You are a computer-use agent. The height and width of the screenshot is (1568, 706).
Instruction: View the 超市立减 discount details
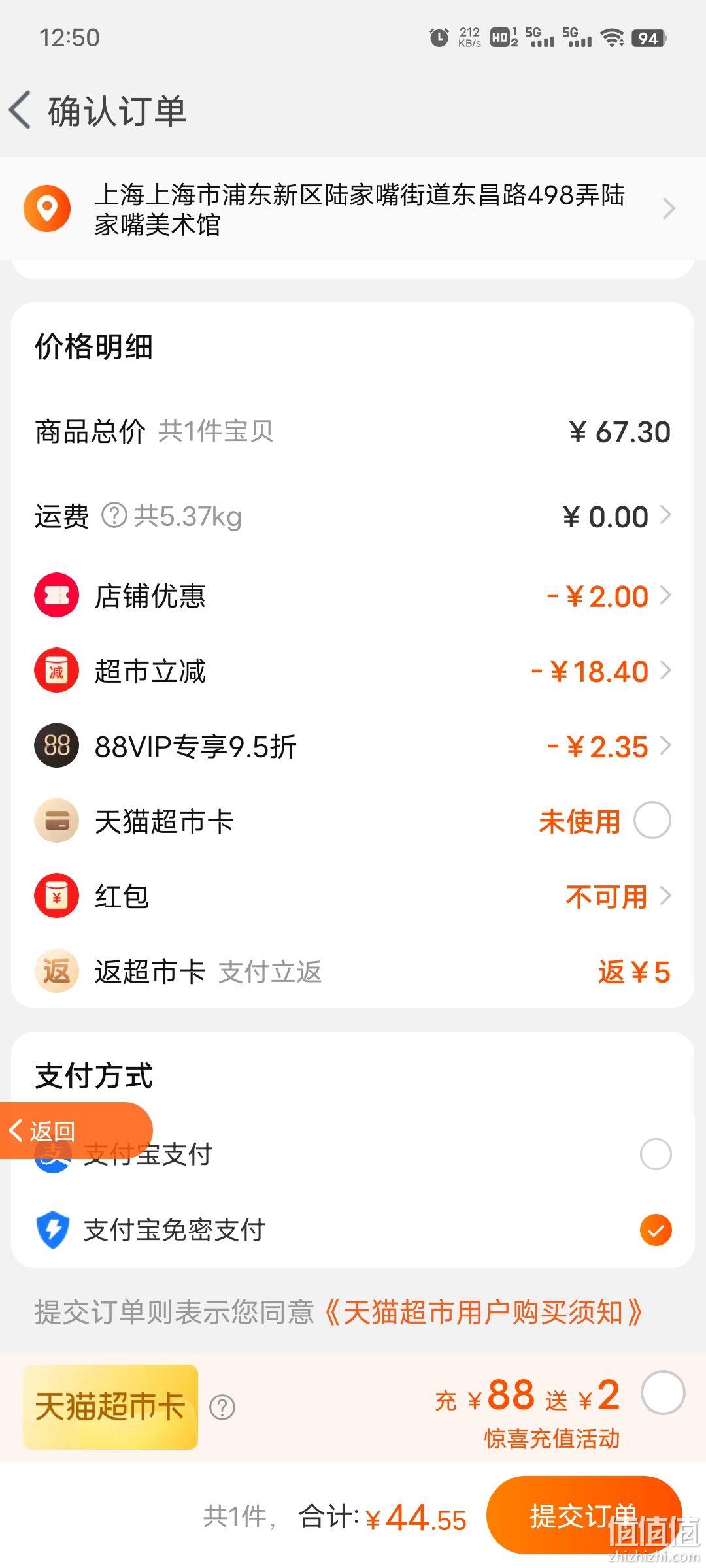click(x=353, y=671)
